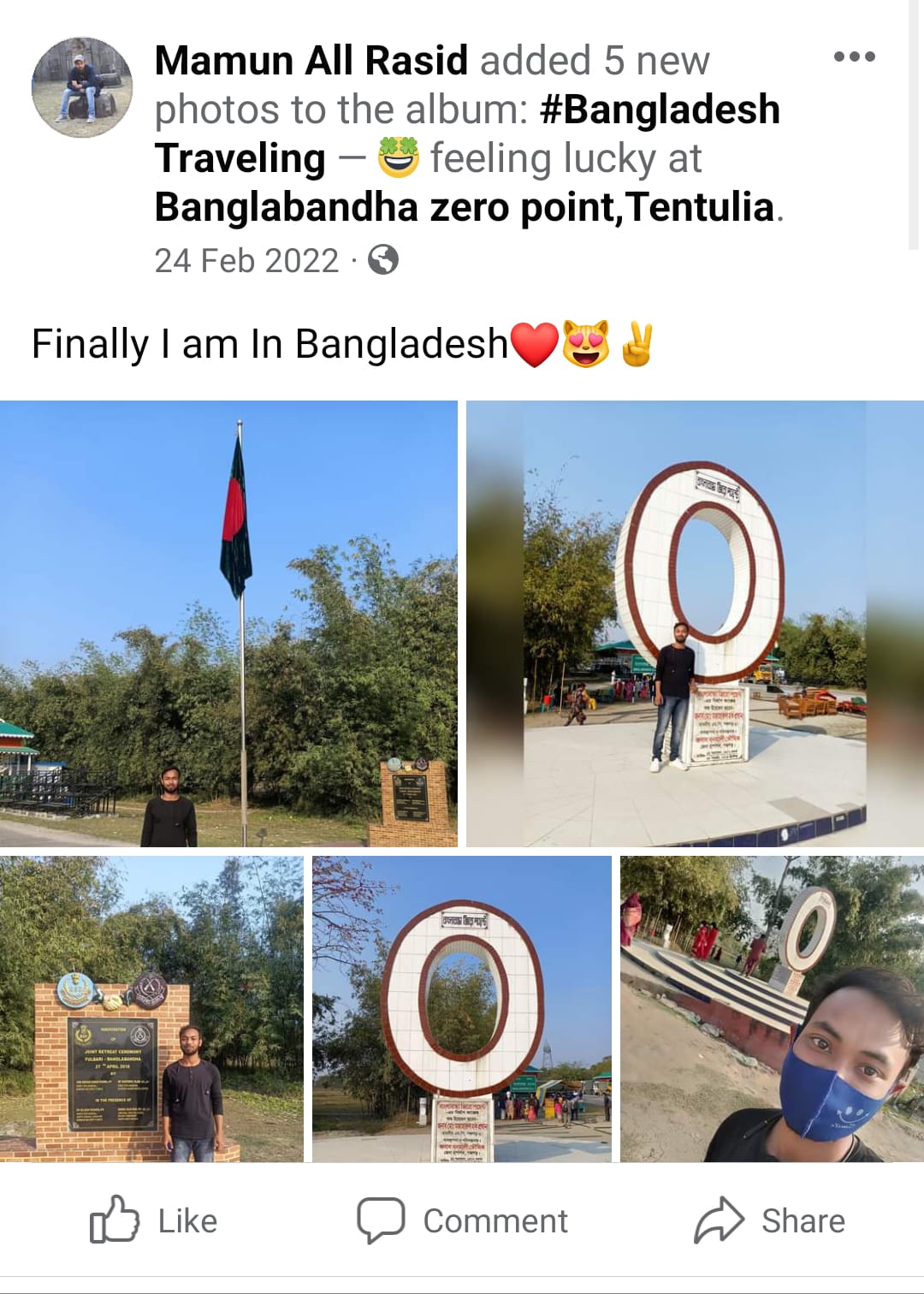Comment on this post
This screenshot has height=1294, width=924.
coord(463,1220)
